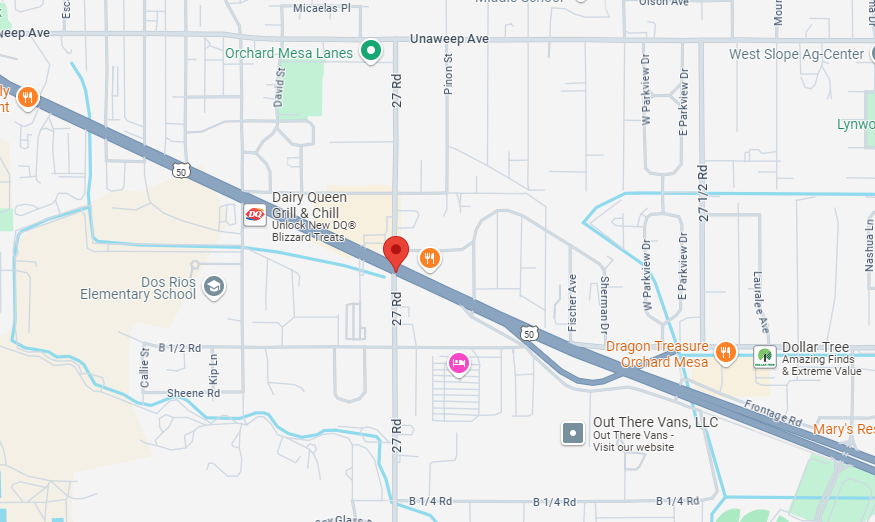Open the West Slope Ag-Center place label

coord(796,54)
